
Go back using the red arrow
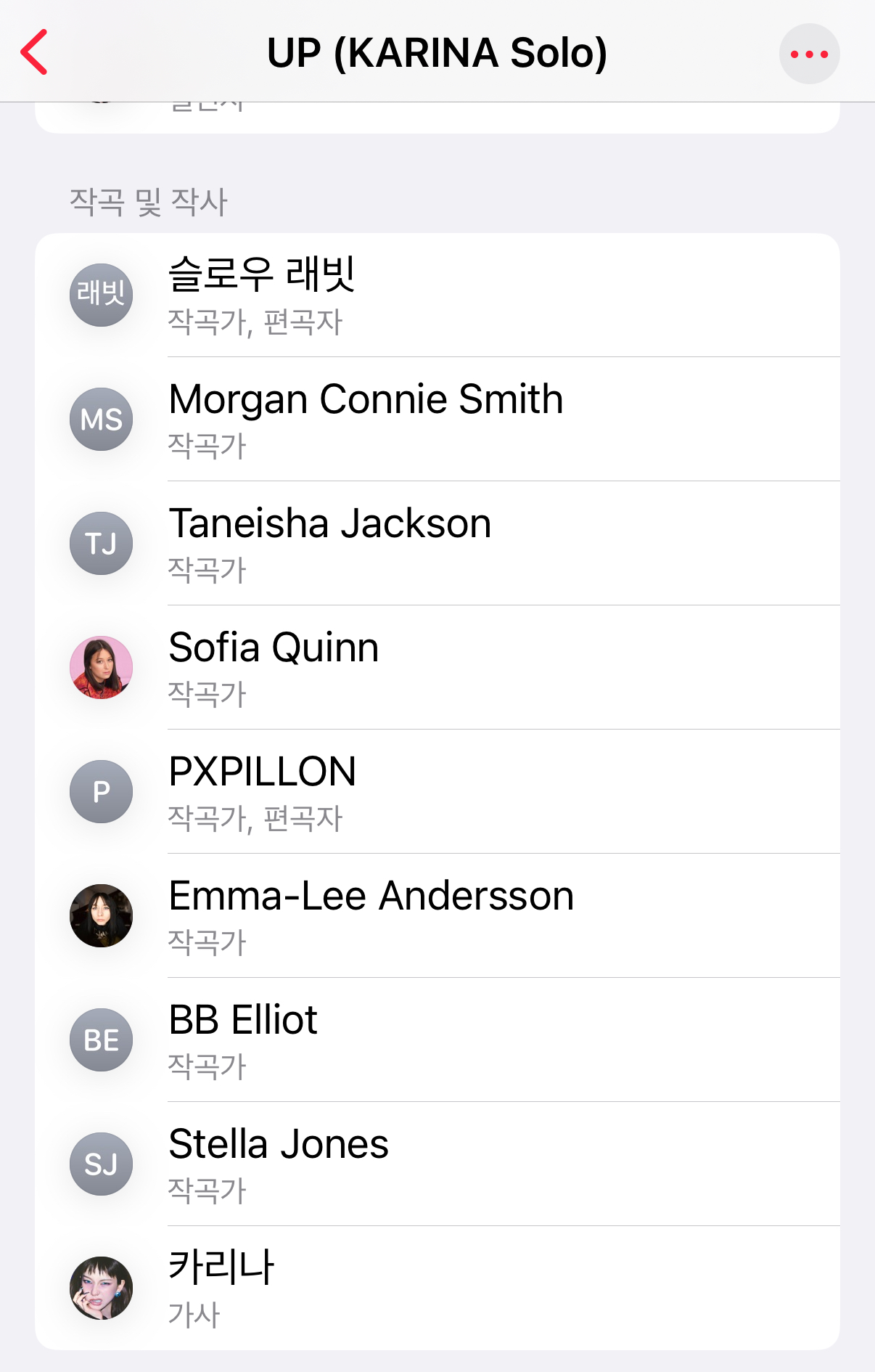[34, 52]
